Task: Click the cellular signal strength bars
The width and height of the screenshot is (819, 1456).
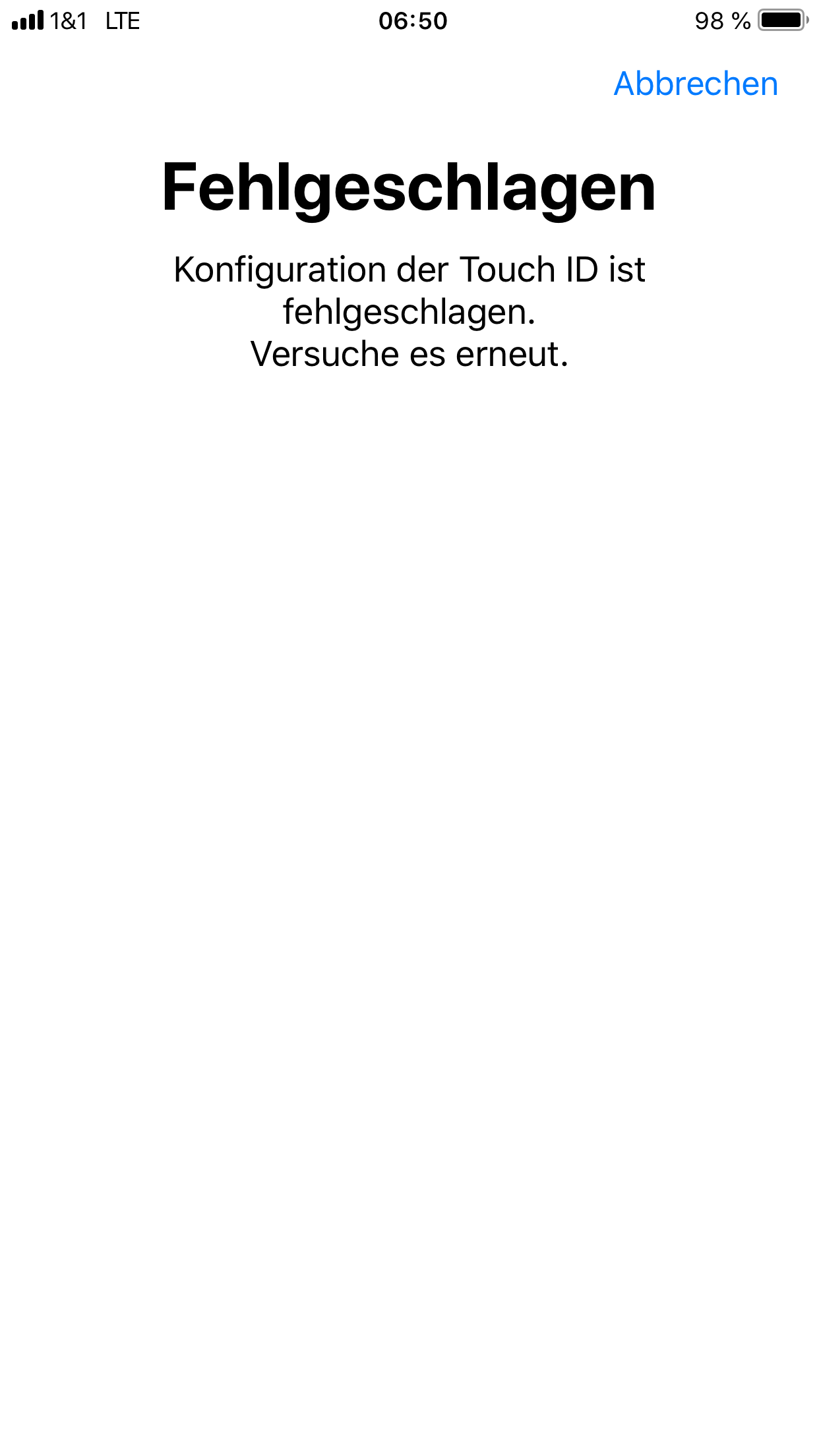Action: tap(28, 20)
